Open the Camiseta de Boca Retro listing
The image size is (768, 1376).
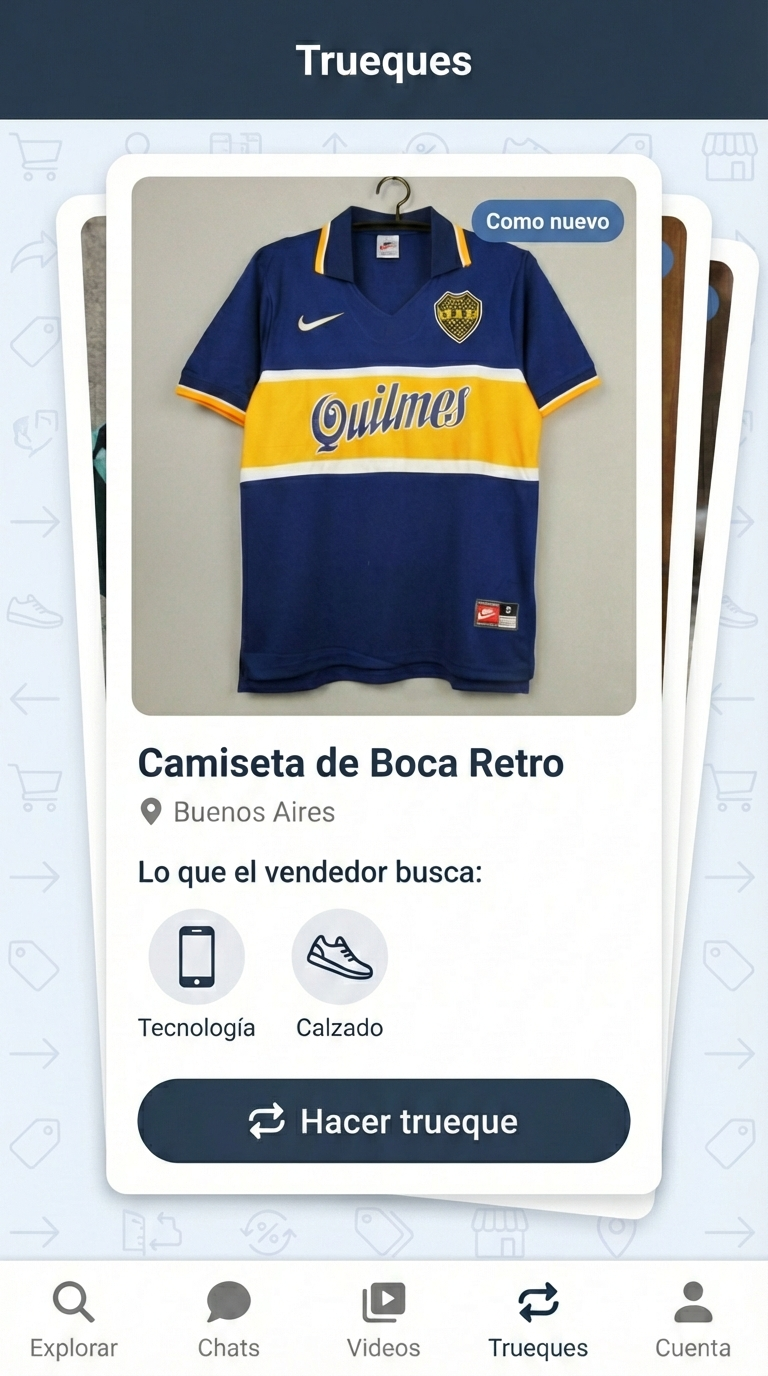pos(351,763)
